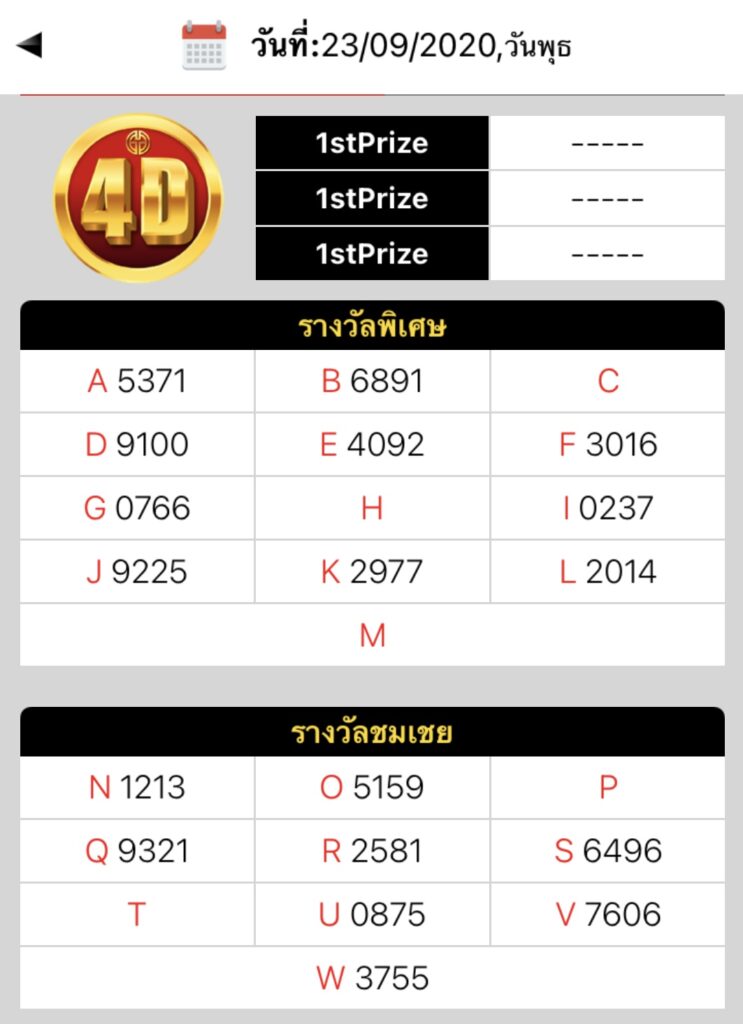Go back with the arrow
743x1024 pixels.
(29, 45)
